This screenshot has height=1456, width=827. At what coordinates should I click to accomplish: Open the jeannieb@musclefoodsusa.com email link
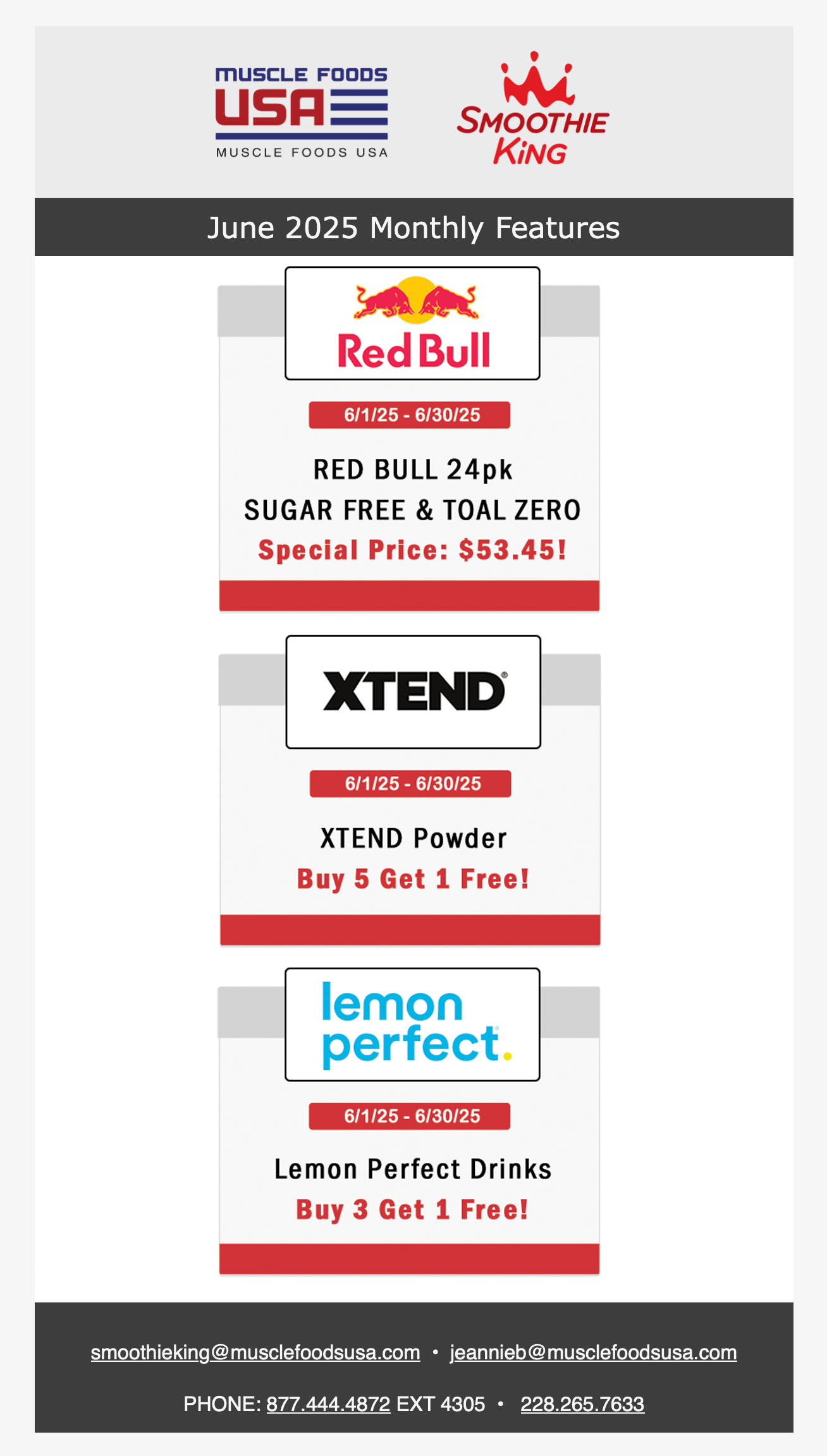click(x=593, y=1352)
